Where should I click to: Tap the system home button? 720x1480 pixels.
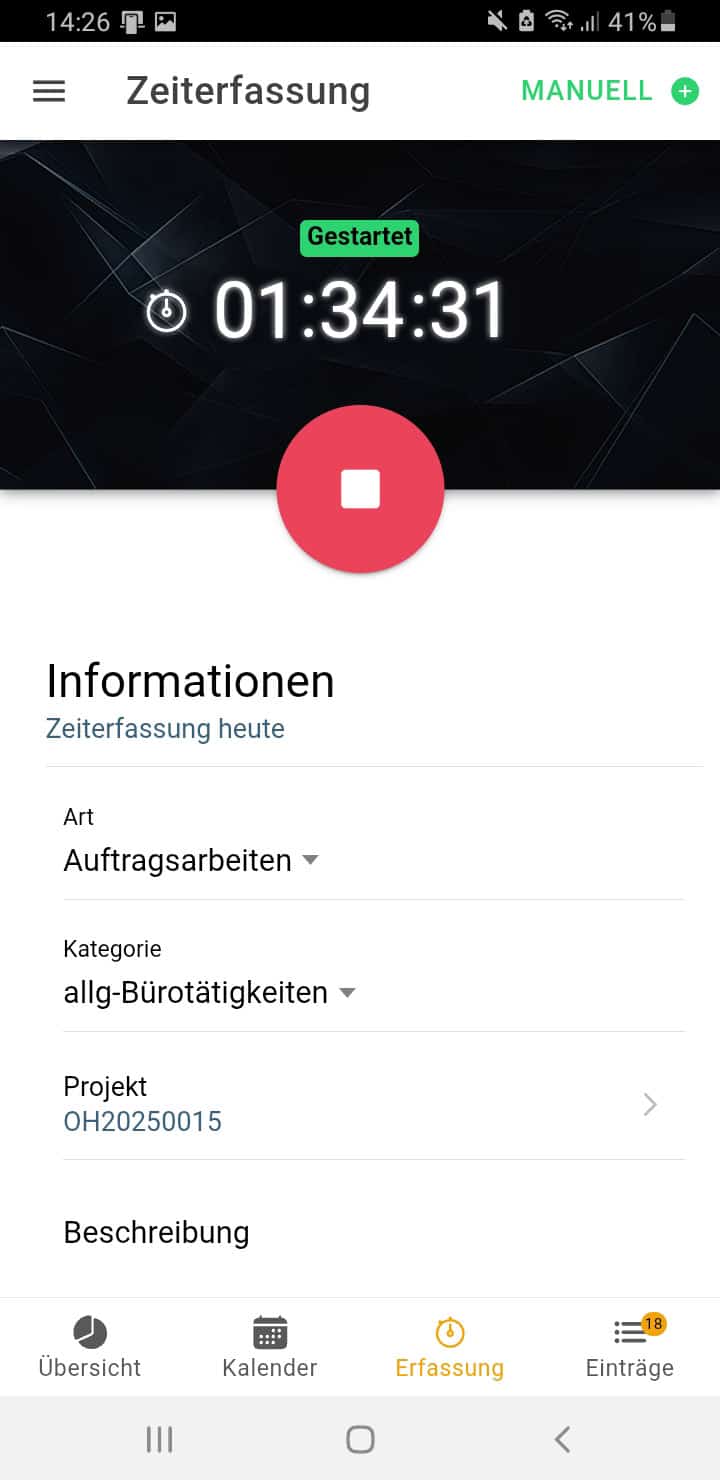point(360,1439)
